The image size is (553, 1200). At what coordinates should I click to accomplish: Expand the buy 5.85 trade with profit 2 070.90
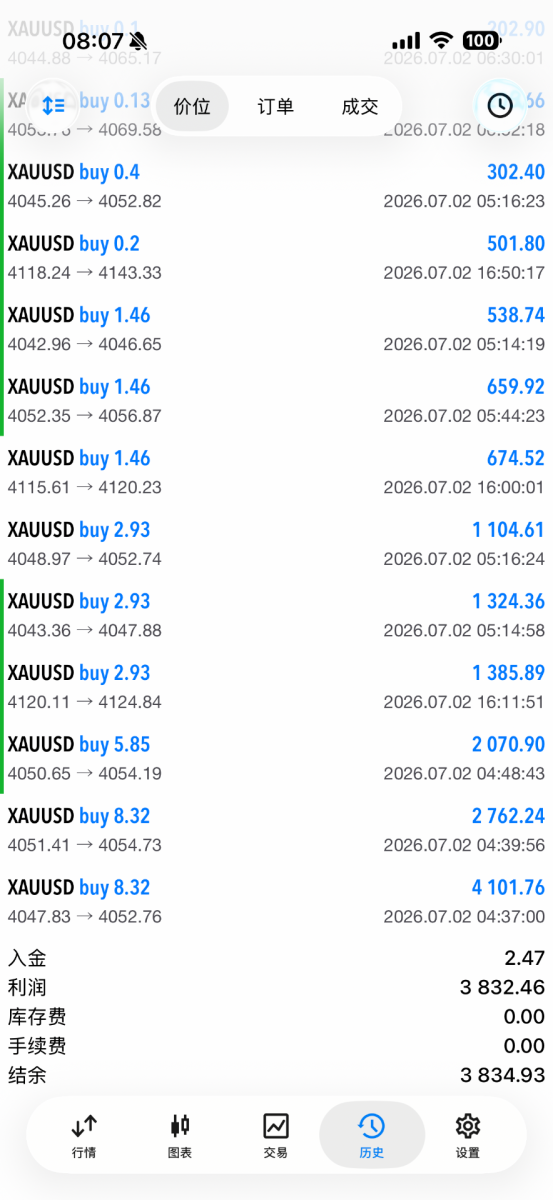pos(276,758)
